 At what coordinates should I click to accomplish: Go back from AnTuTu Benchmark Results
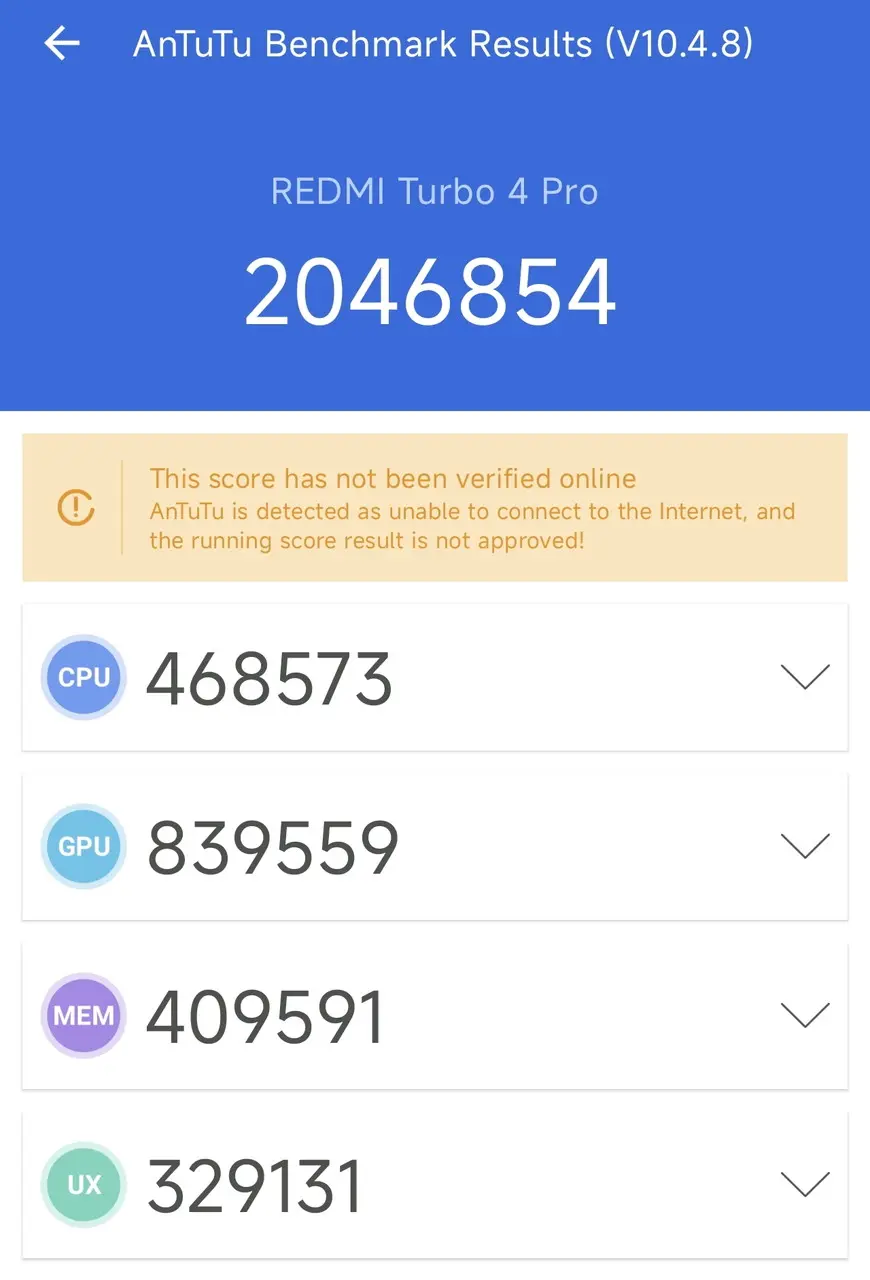[x=62, y=43]
